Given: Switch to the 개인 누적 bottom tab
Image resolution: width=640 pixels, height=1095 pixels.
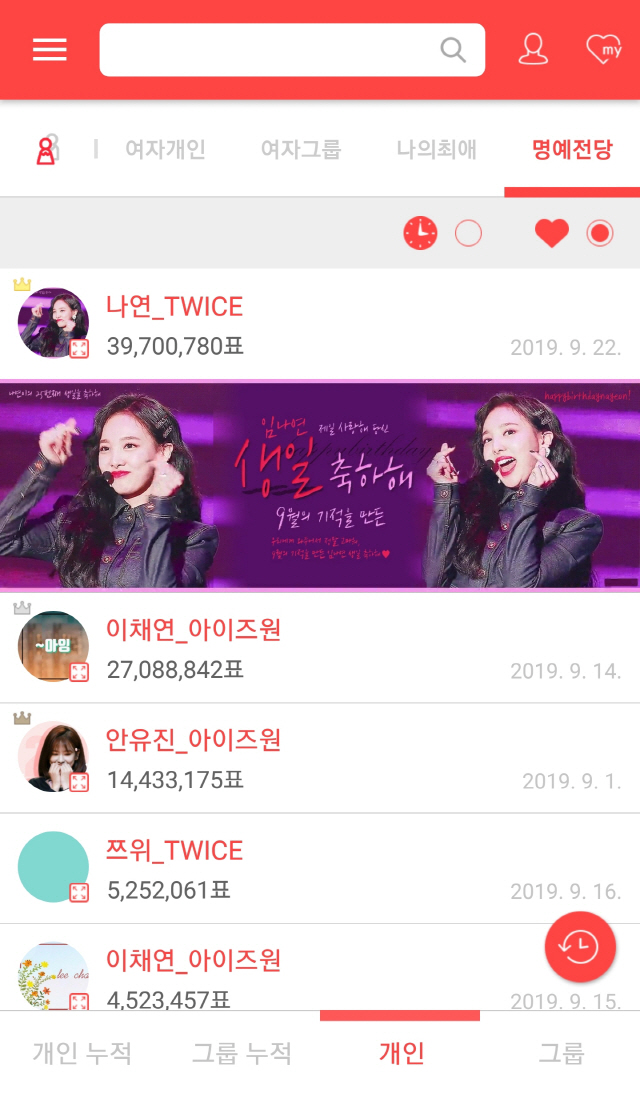Looking at the screenshot, I should (82, 1053).
